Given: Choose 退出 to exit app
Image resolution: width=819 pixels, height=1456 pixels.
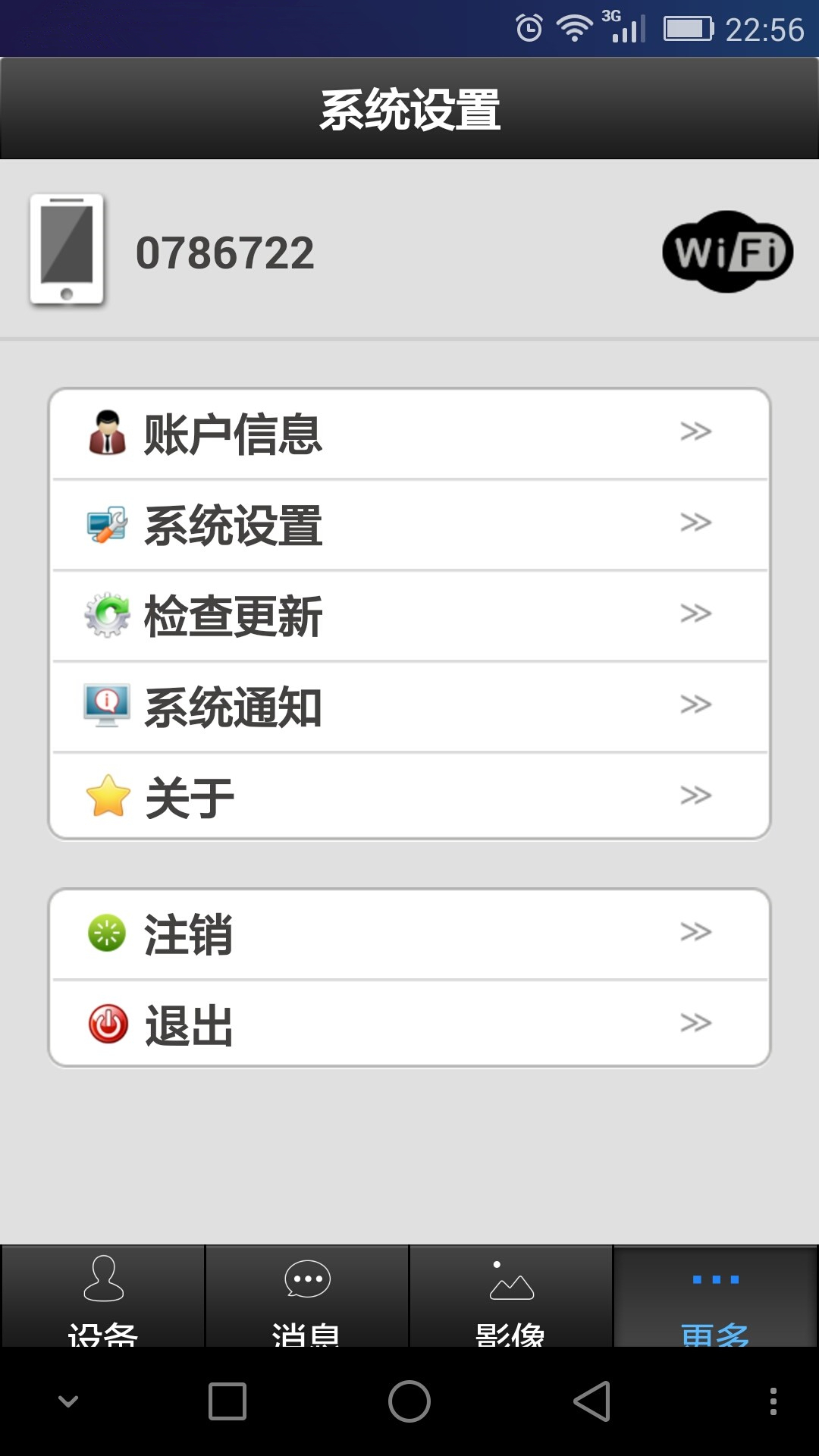Looking at the screenshot, I should click(x=409, y=1025).
